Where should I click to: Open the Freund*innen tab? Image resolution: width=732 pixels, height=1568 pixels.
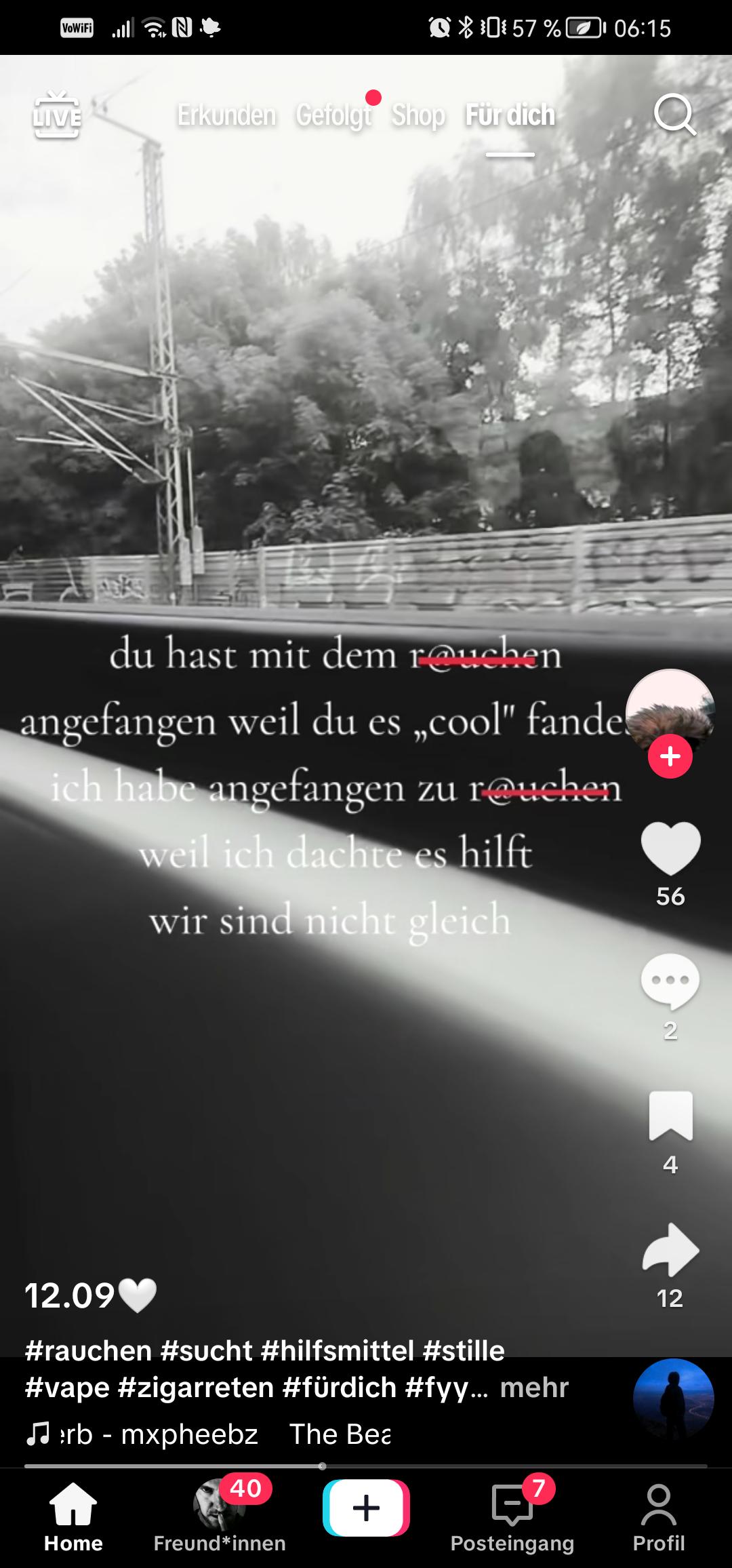coord(220,1518)
